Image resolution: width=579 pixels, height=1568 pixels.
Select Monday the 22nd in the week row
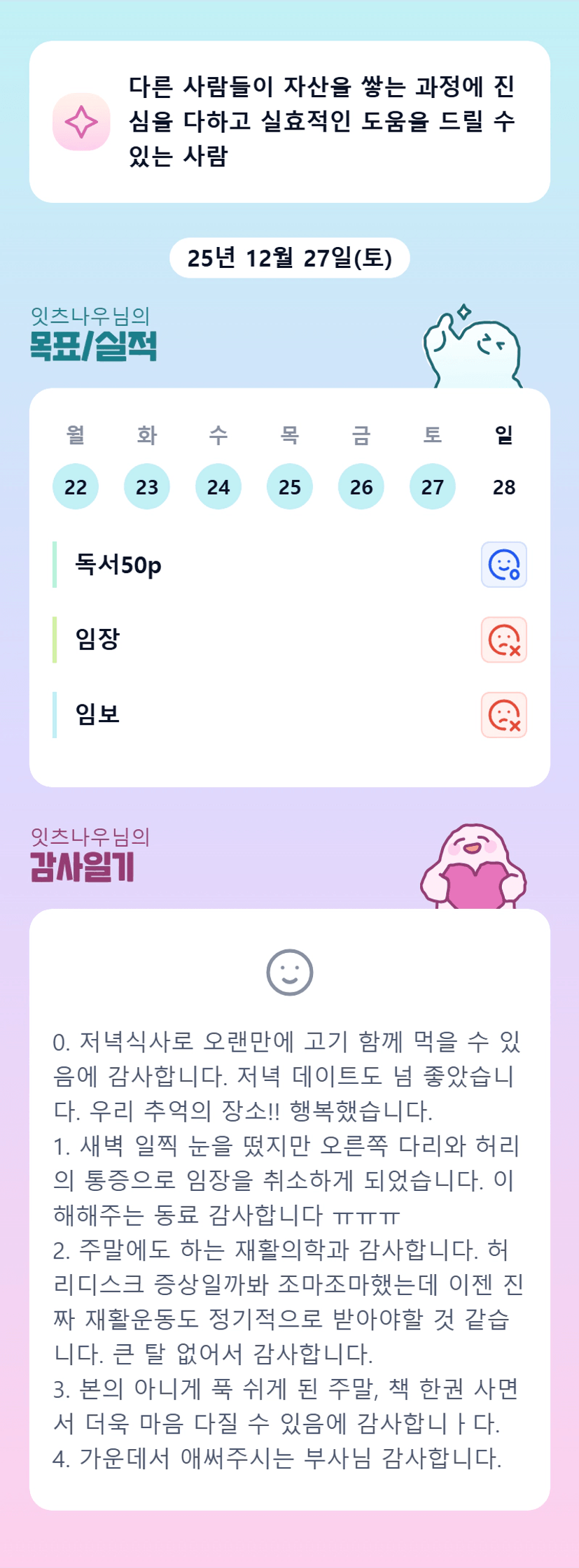pyautogui.click(x=76, y=486)
